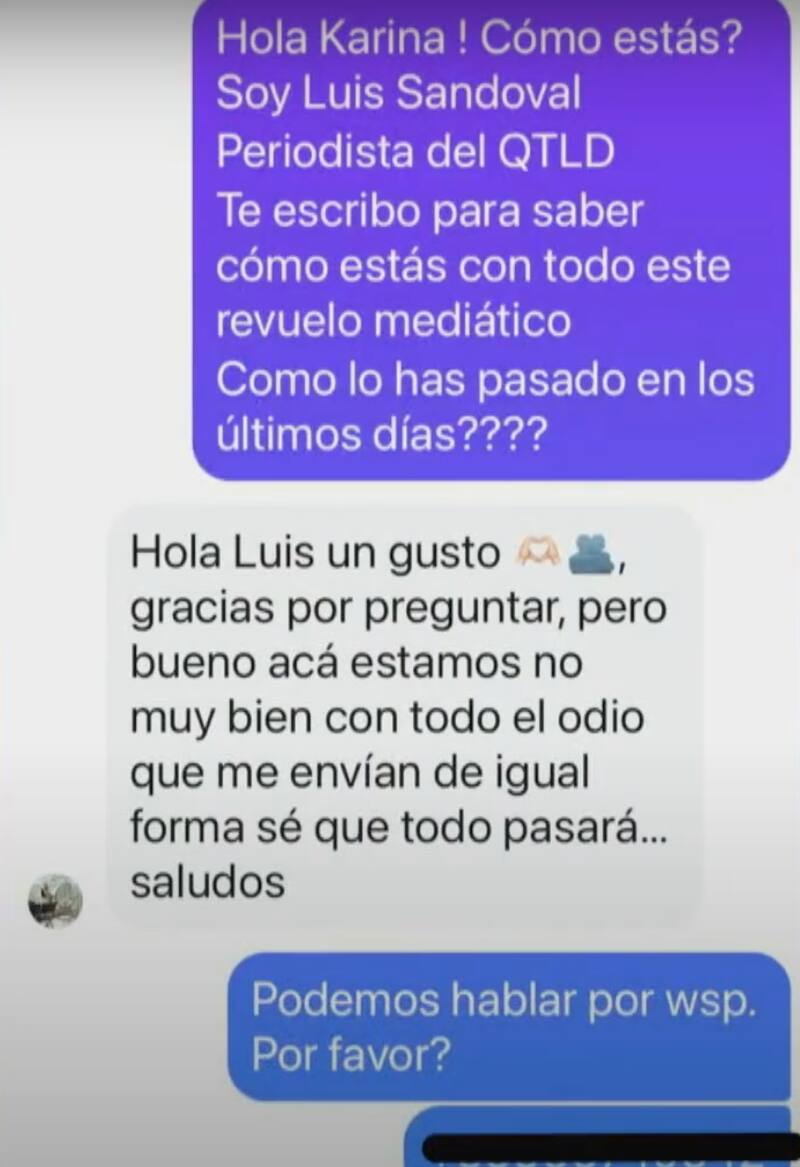The image size is (800, 1167).
Task: Tap 'Te escribo para saber' sentence
Action: (432, 210)
